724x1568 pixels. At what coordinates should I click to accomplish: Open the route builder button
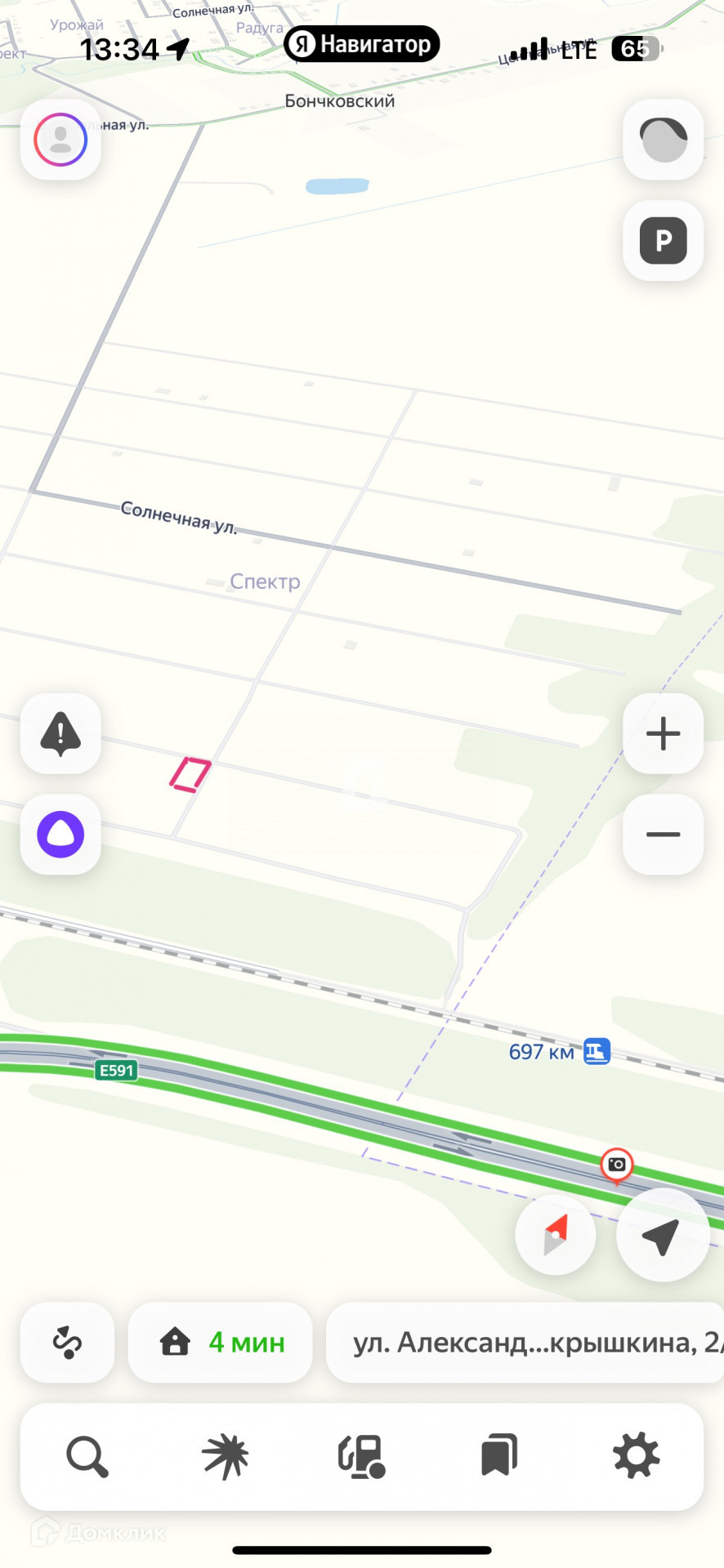(x=67, y=1343)
